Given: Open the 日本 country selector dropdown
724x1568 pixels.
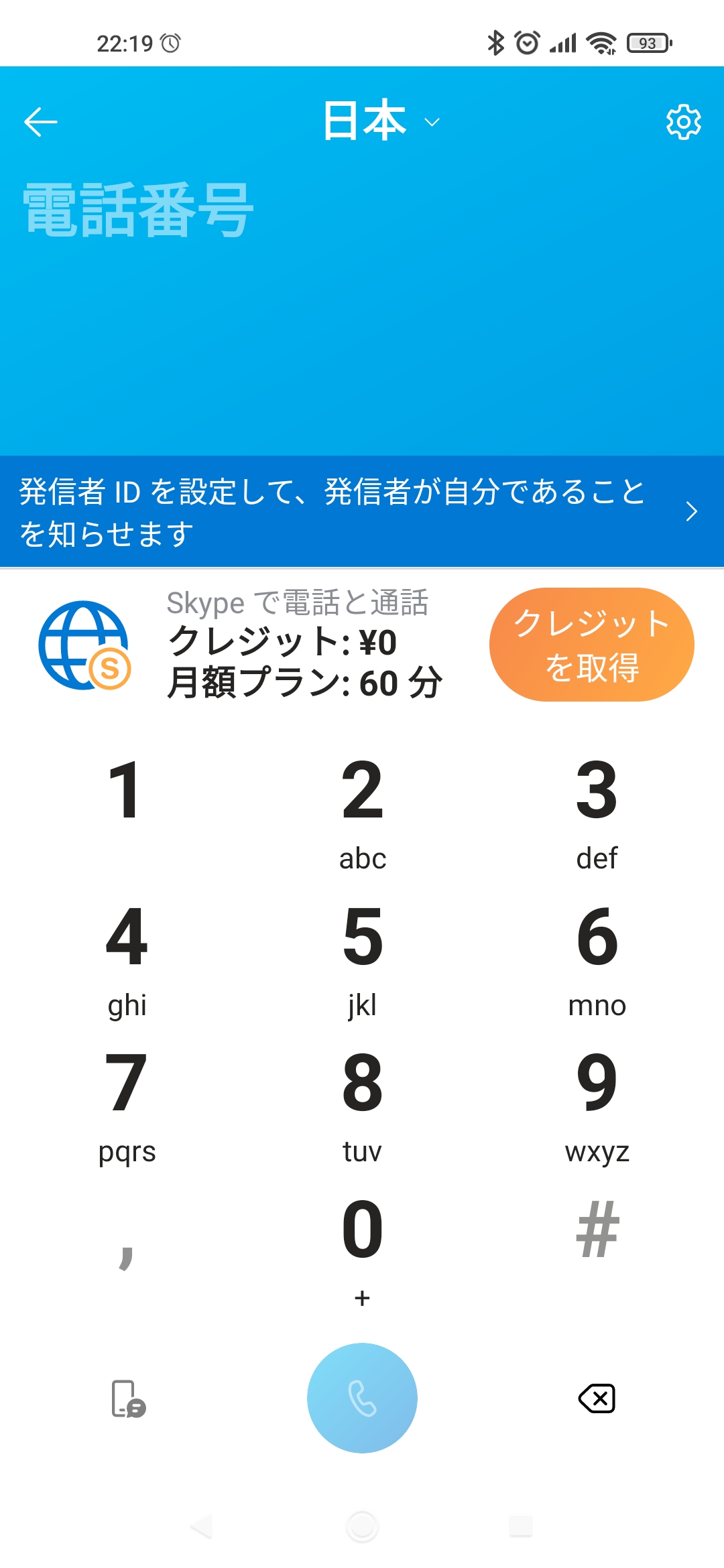Looking at the screenshot, I should 381,121.
